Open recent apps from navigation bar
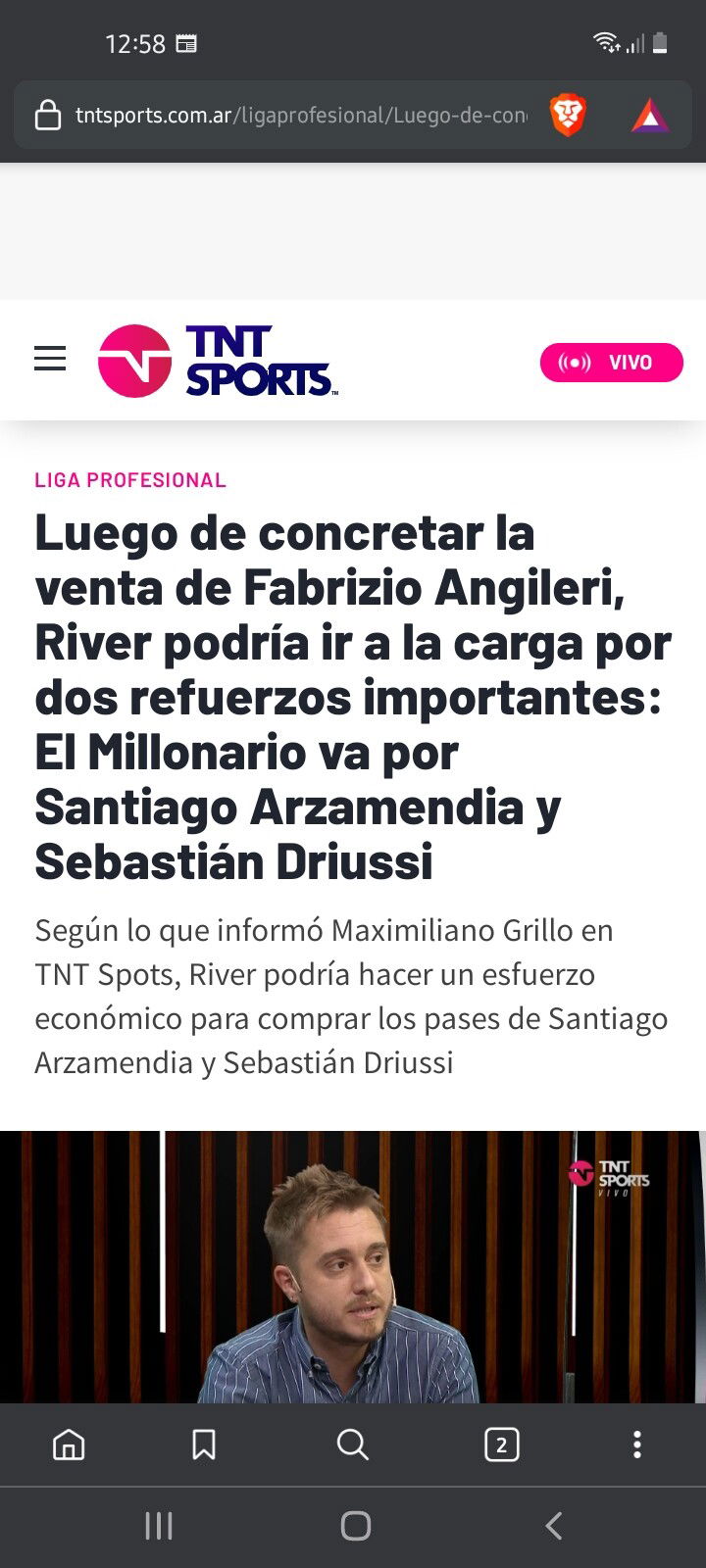The height and width of the screenshot is (1568, 706). pyautogui.click(x=159, y=1526)
